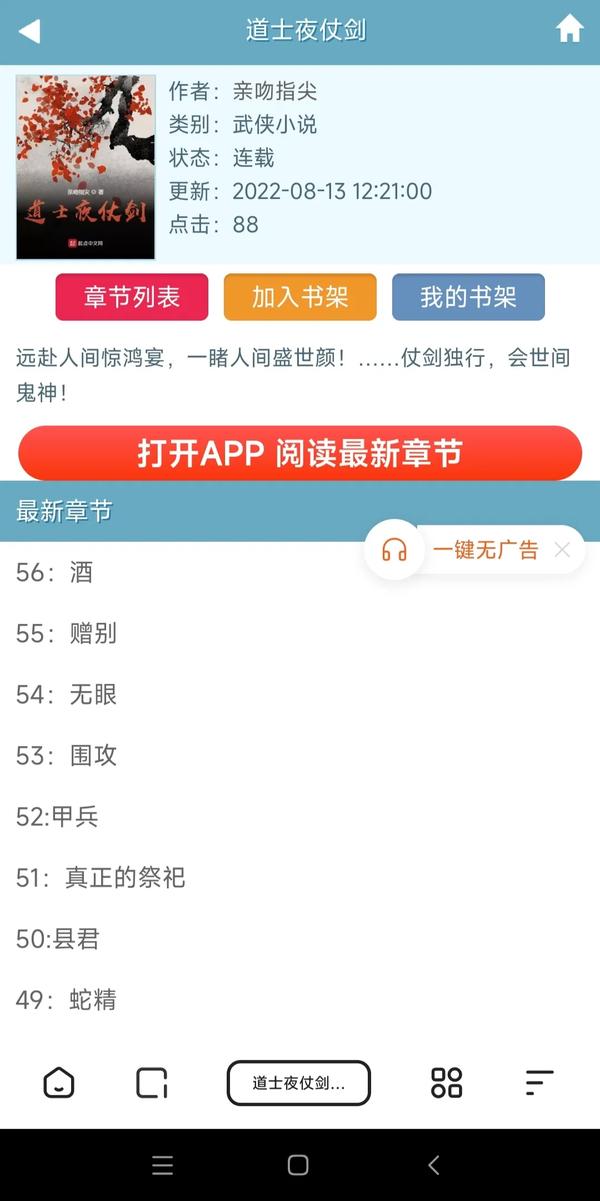The height and width of the screenshot is (1201, 600).
Task: Open chapter 52:甲兵
Action: click(x=57, y=817)
